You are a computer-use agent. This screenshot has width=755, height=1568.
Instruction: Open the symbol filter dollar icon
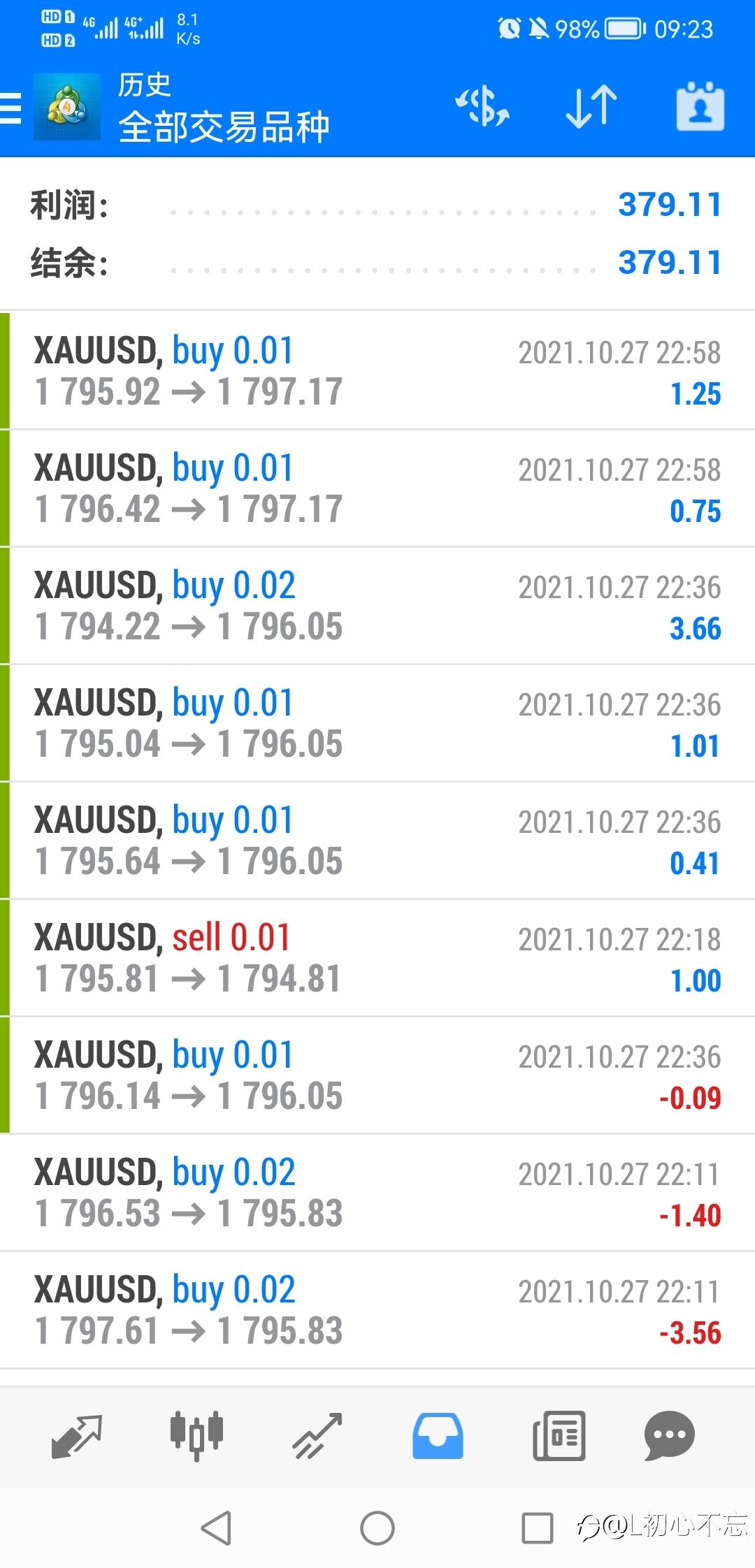pyautogui.click(x=482, y=107)
